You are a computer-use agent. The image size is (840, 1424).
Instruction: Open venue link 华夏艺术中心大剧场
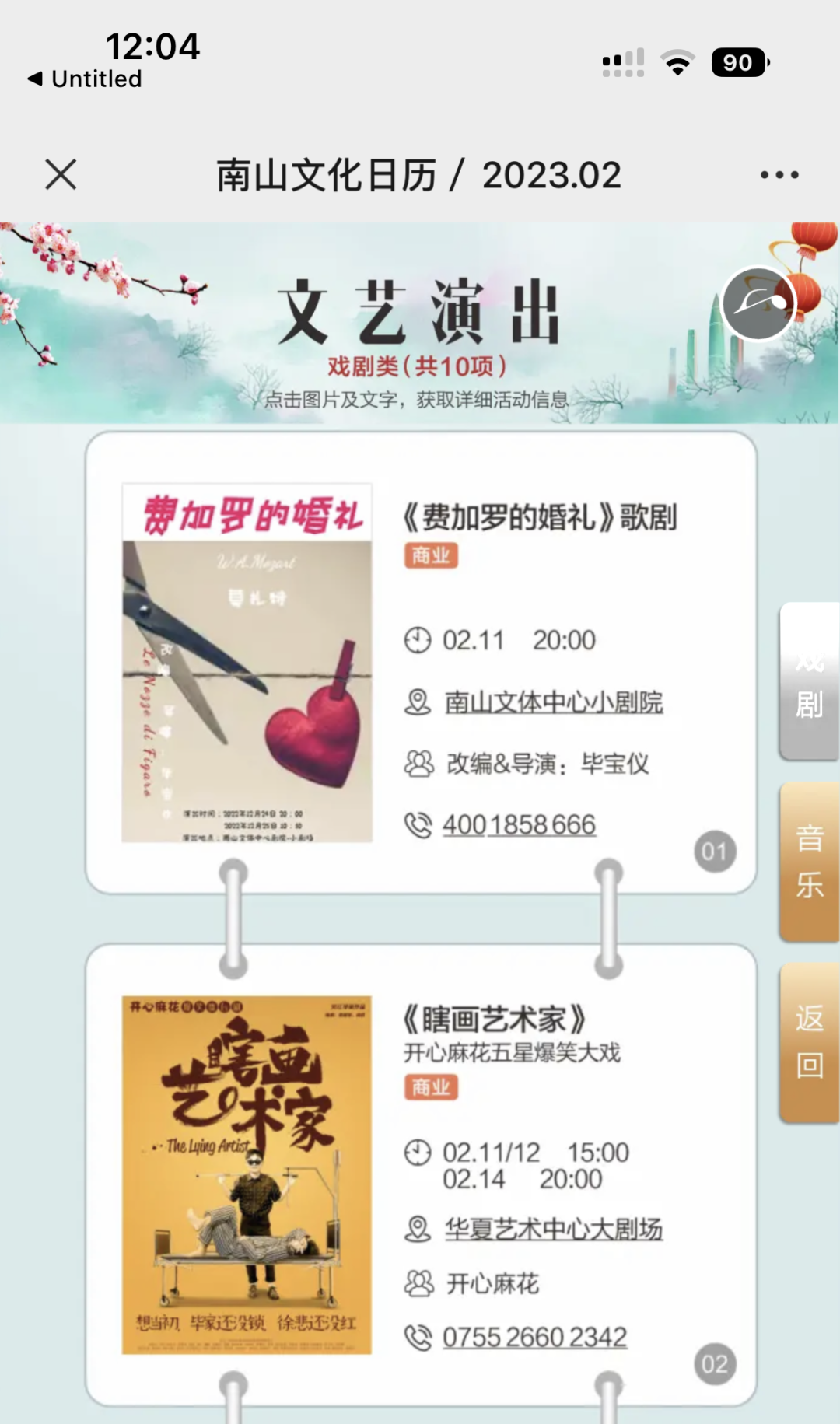point(553,1229)
